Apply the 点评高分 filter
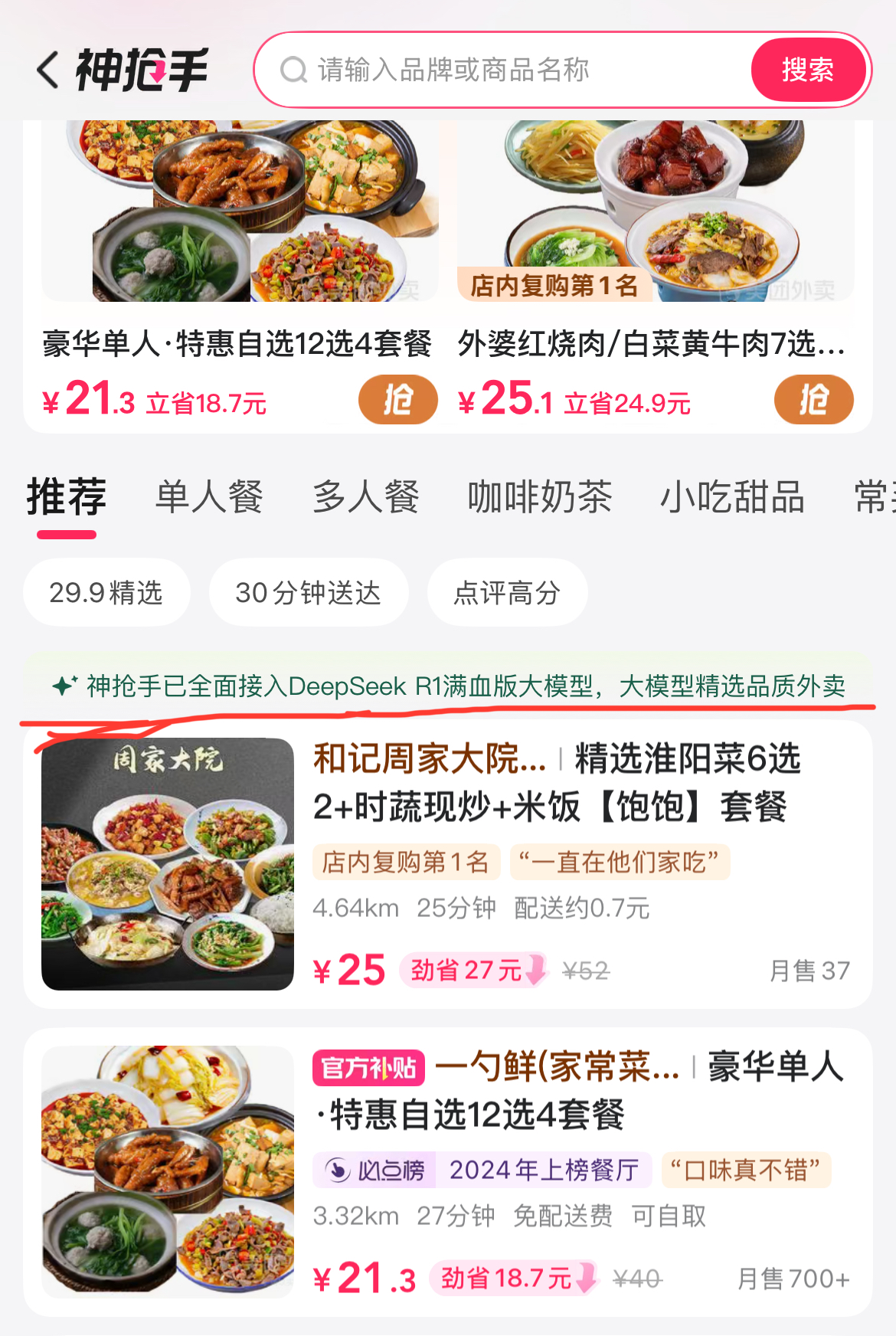Viewport: 896px width, 1336px height. [x=507, y=592]
